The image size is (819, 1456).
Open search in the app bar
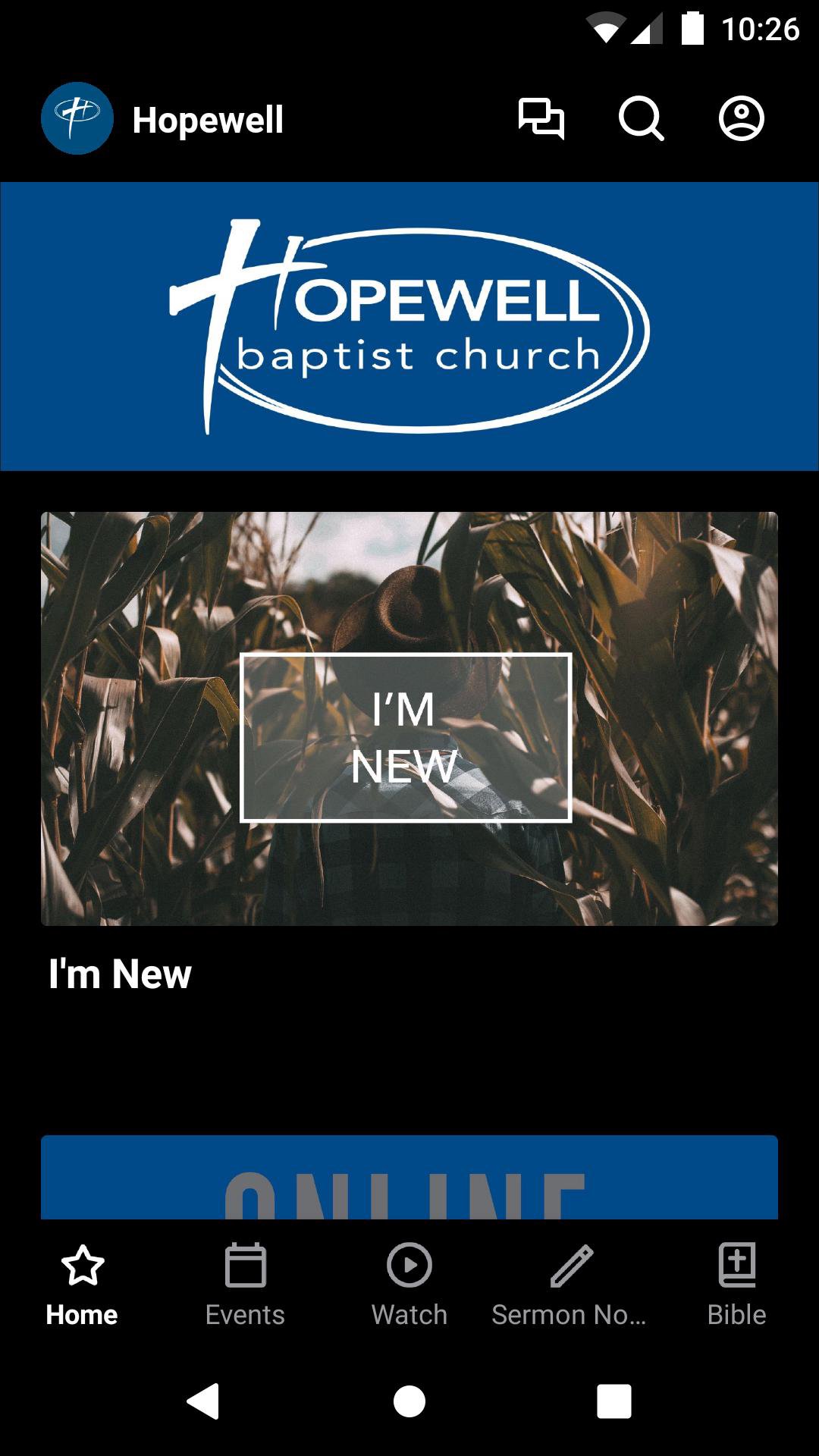click(x=641, y=119)
